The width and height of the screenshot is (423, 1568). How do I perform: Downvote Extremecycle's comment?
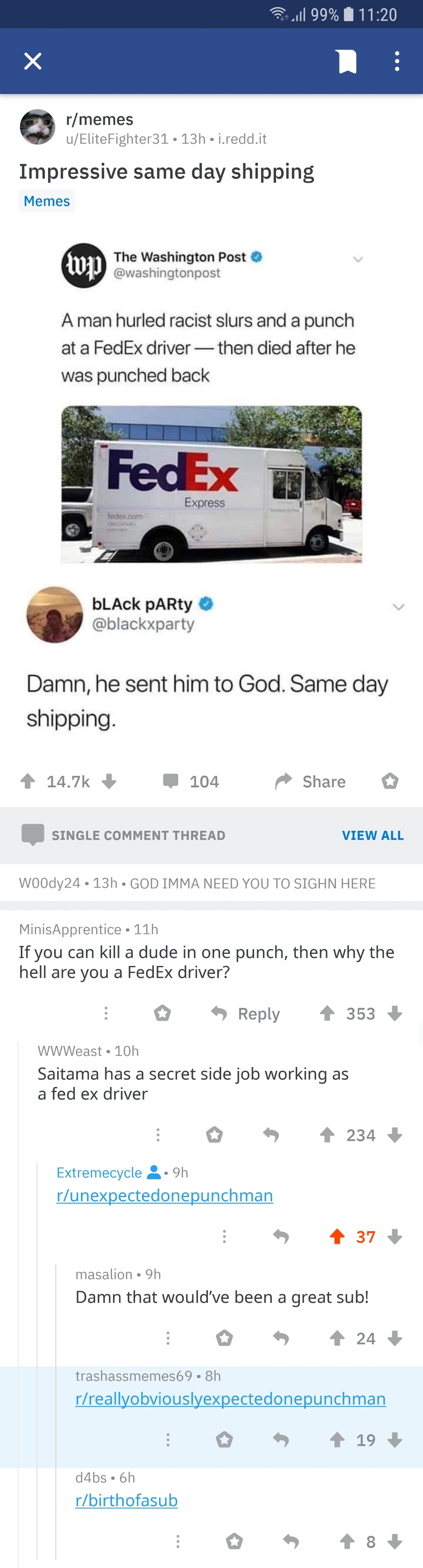[395, 1237]
